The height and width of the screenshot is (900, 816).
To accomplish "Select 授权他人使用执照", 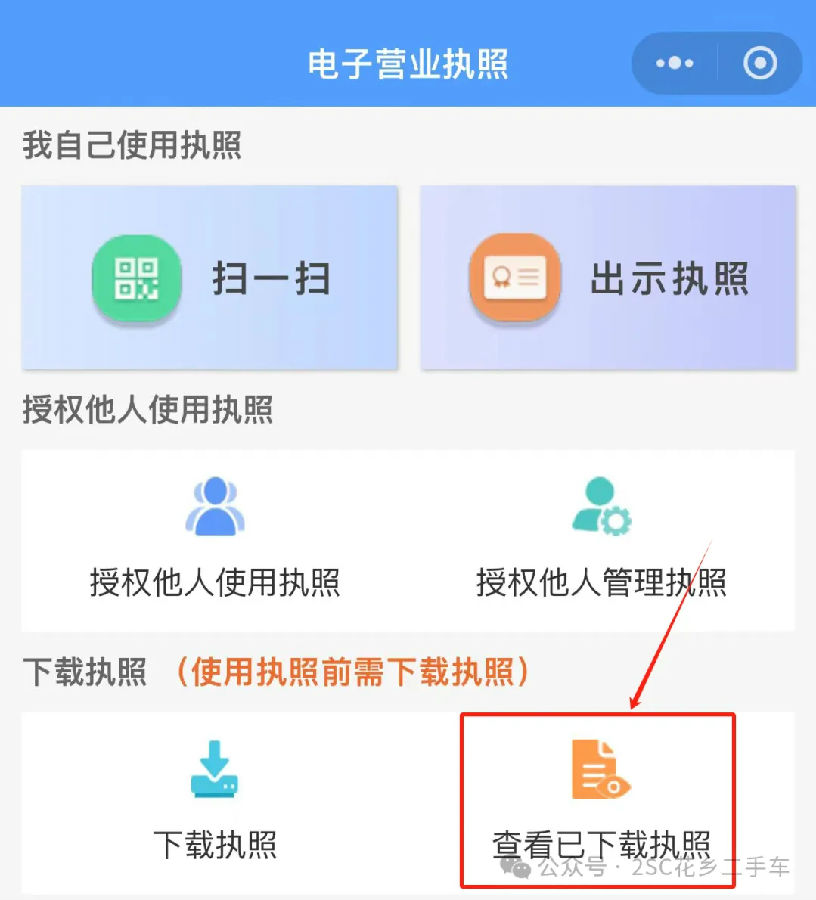I will coord(215,540).
